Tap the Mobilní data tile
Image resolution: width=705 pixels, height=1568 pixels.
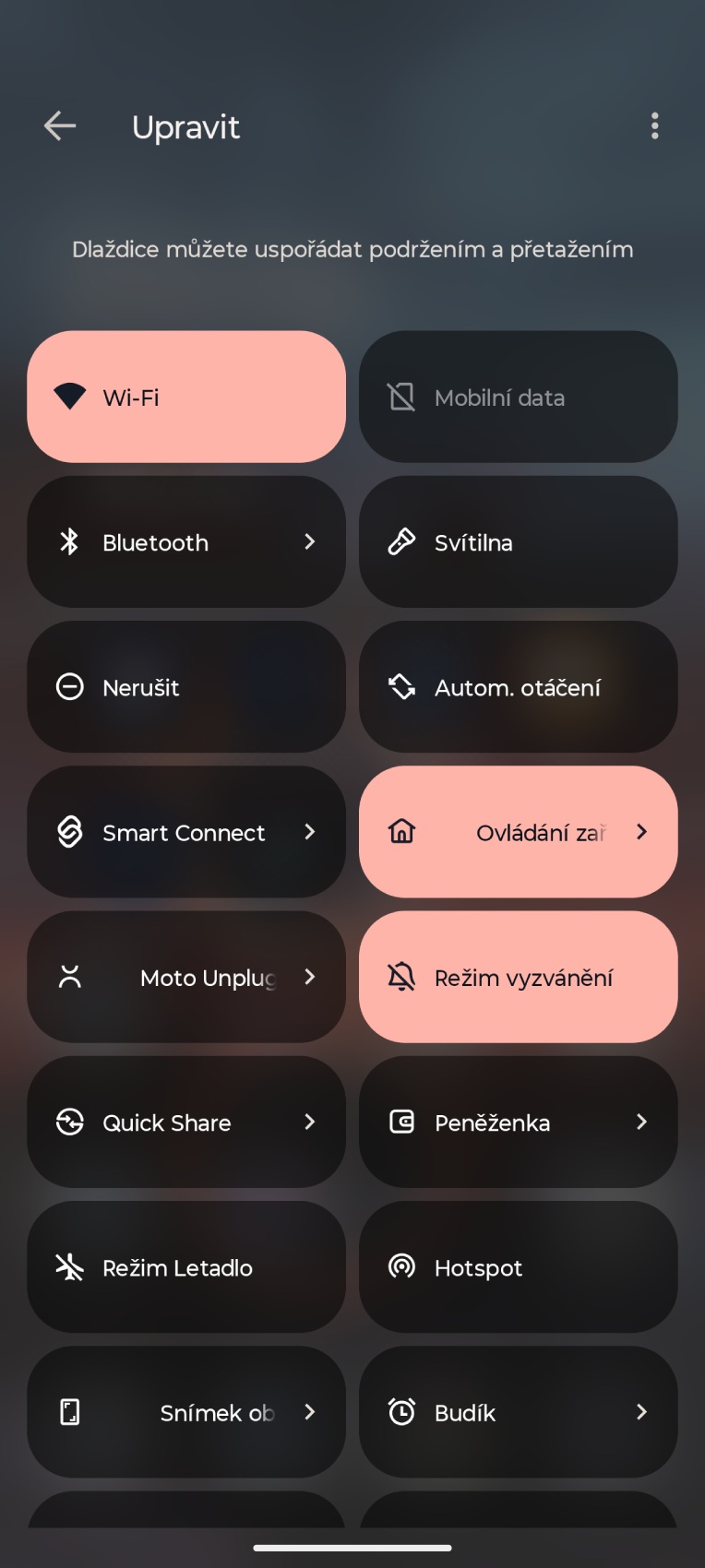519,397
